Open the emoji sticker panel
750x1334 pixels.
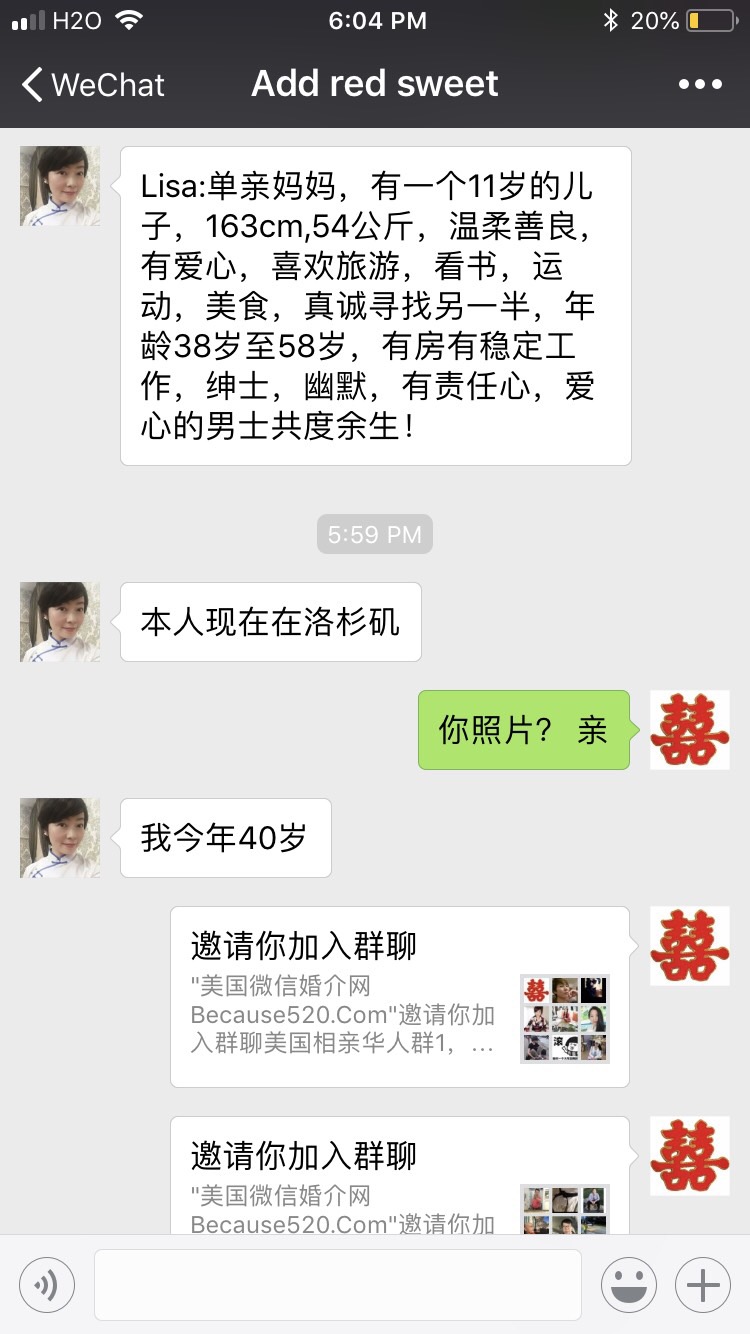coord(629,1284)
